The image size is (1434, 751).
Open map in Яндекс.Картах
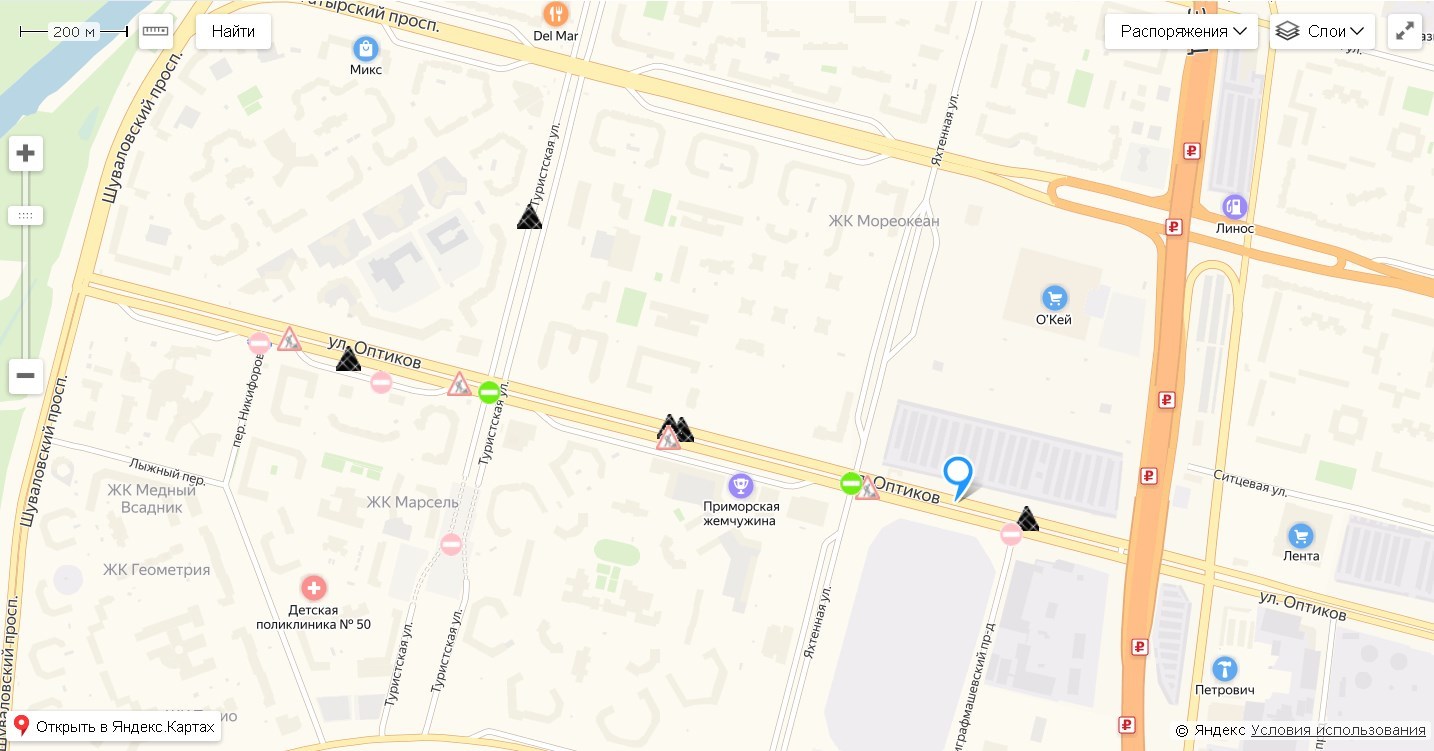[116, 727]
